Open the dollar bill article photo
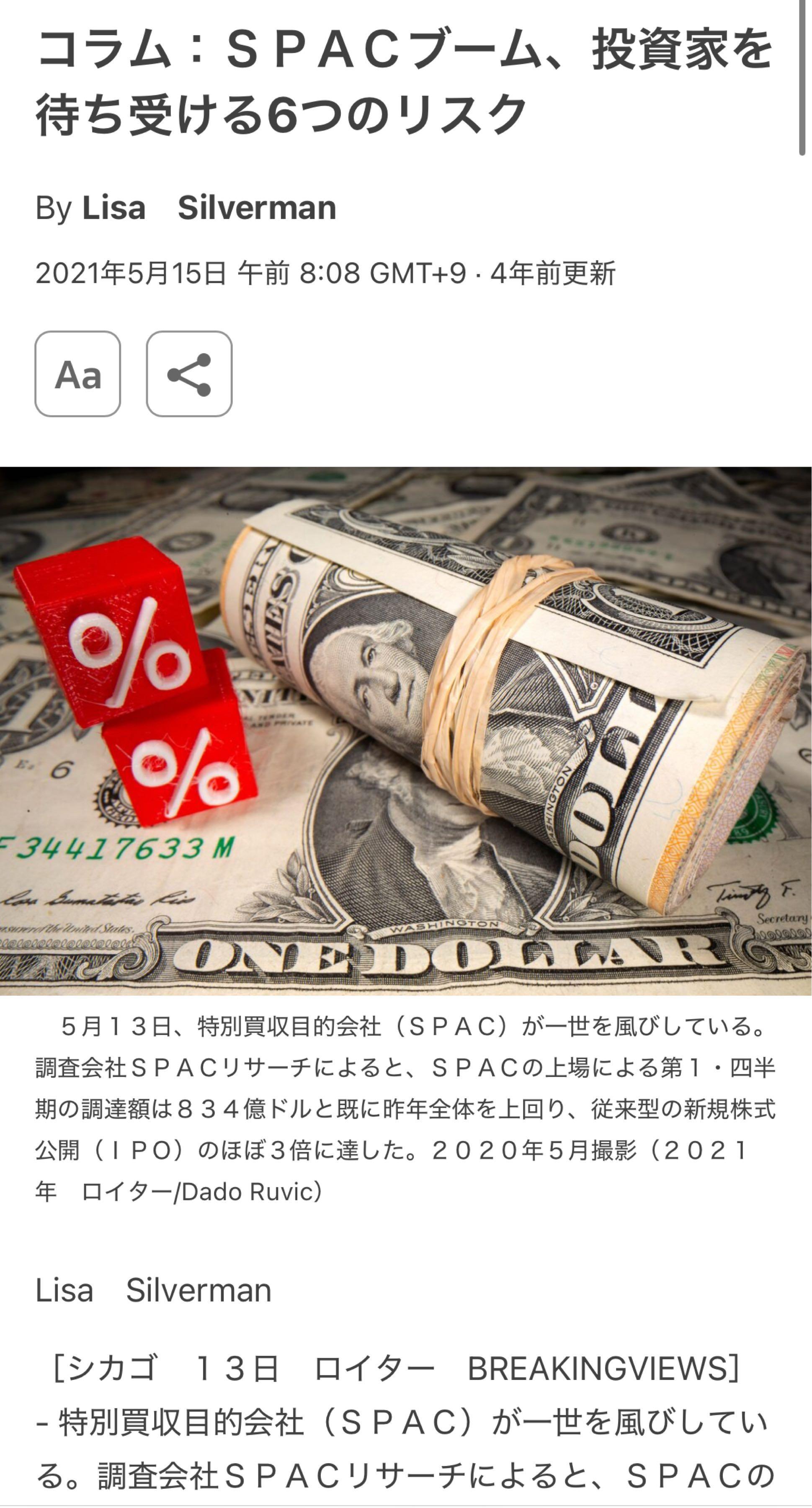This screenshot has width=812, height=1508. (x=406, y=731)
